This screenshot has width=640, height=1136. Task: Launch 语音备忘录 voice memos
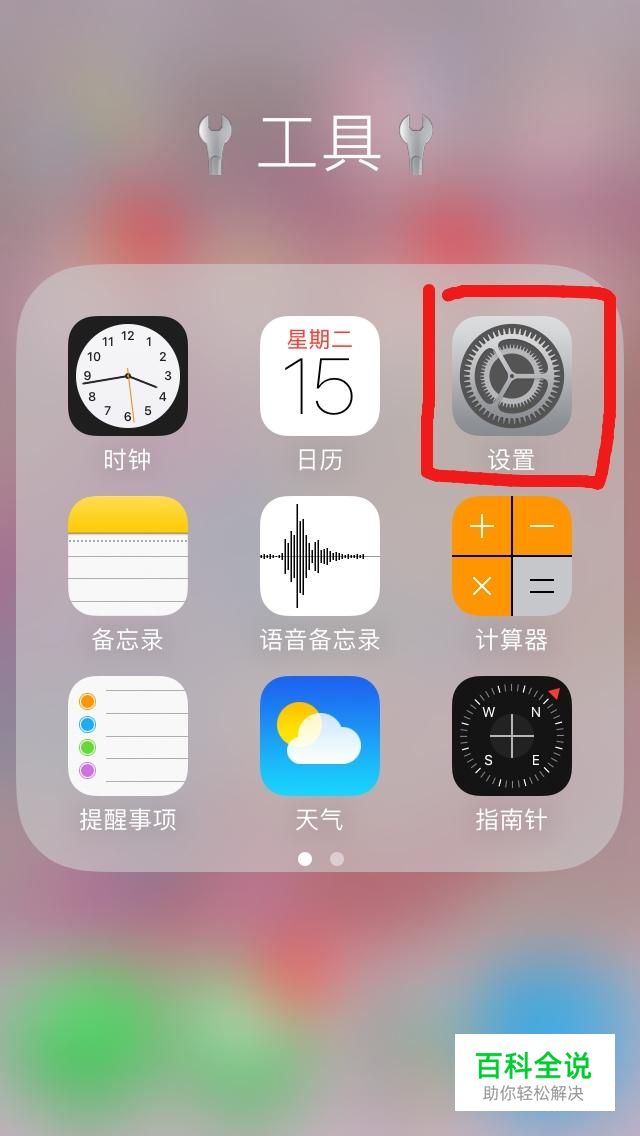[x=320, y=556]
